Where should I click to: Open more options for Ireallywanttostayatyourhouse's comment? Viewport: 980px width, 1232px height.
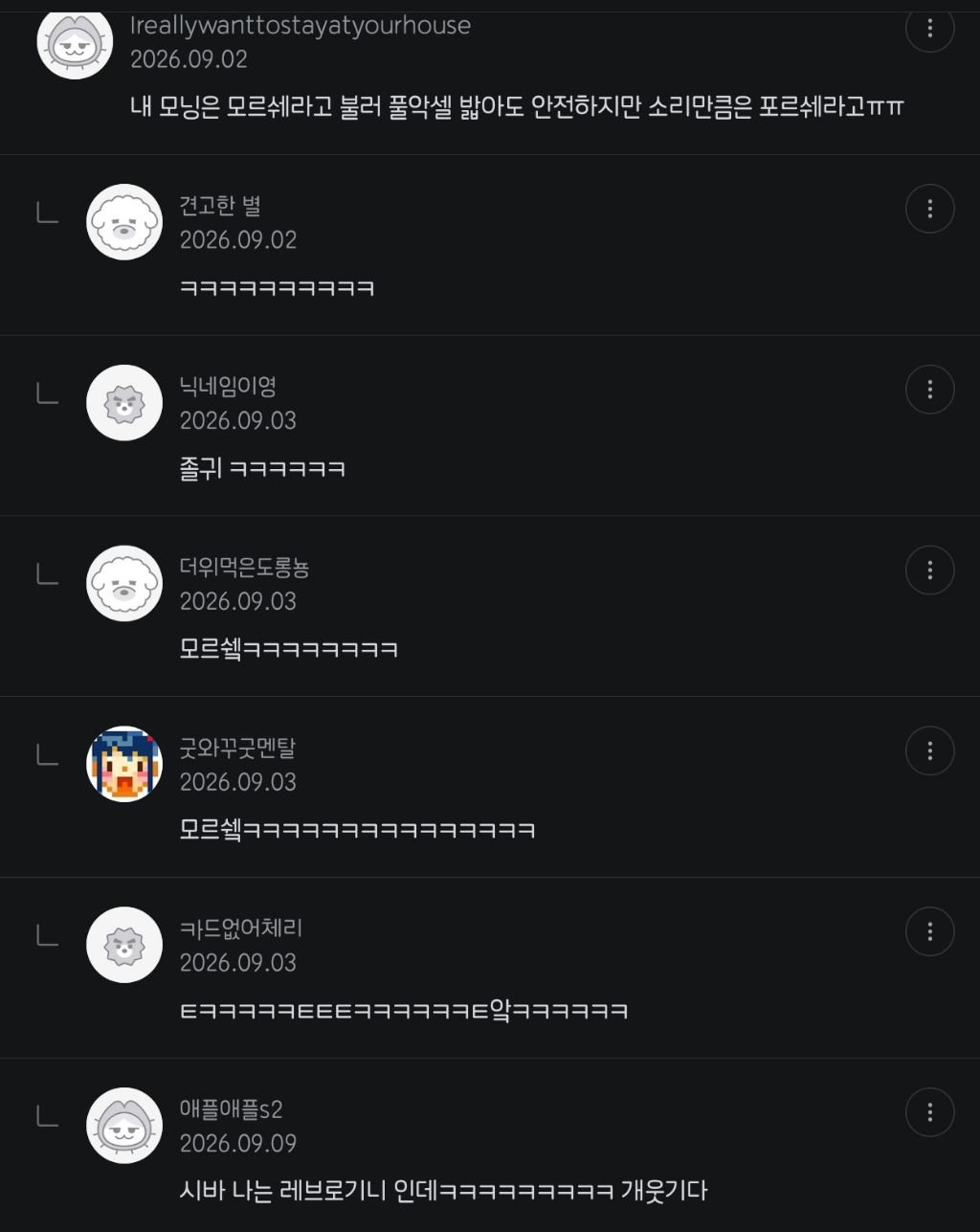929,28
